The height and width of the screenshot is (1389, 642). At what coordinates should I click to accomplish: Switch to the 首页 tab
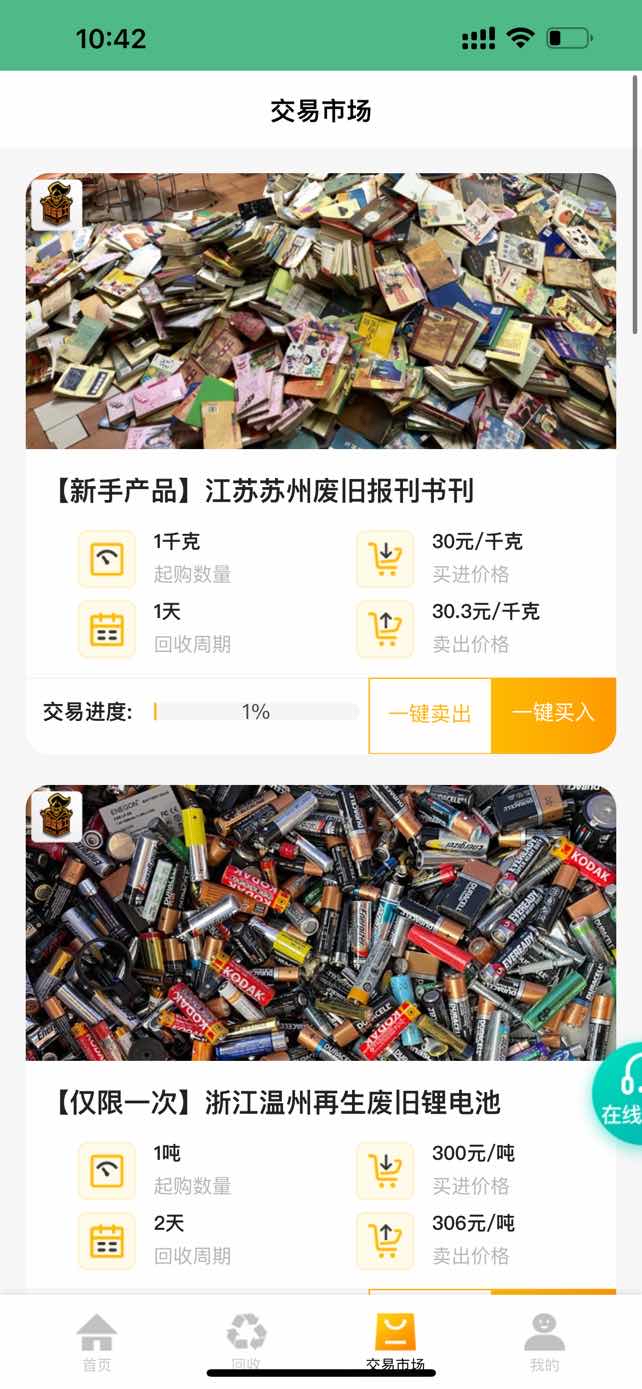97,1343
